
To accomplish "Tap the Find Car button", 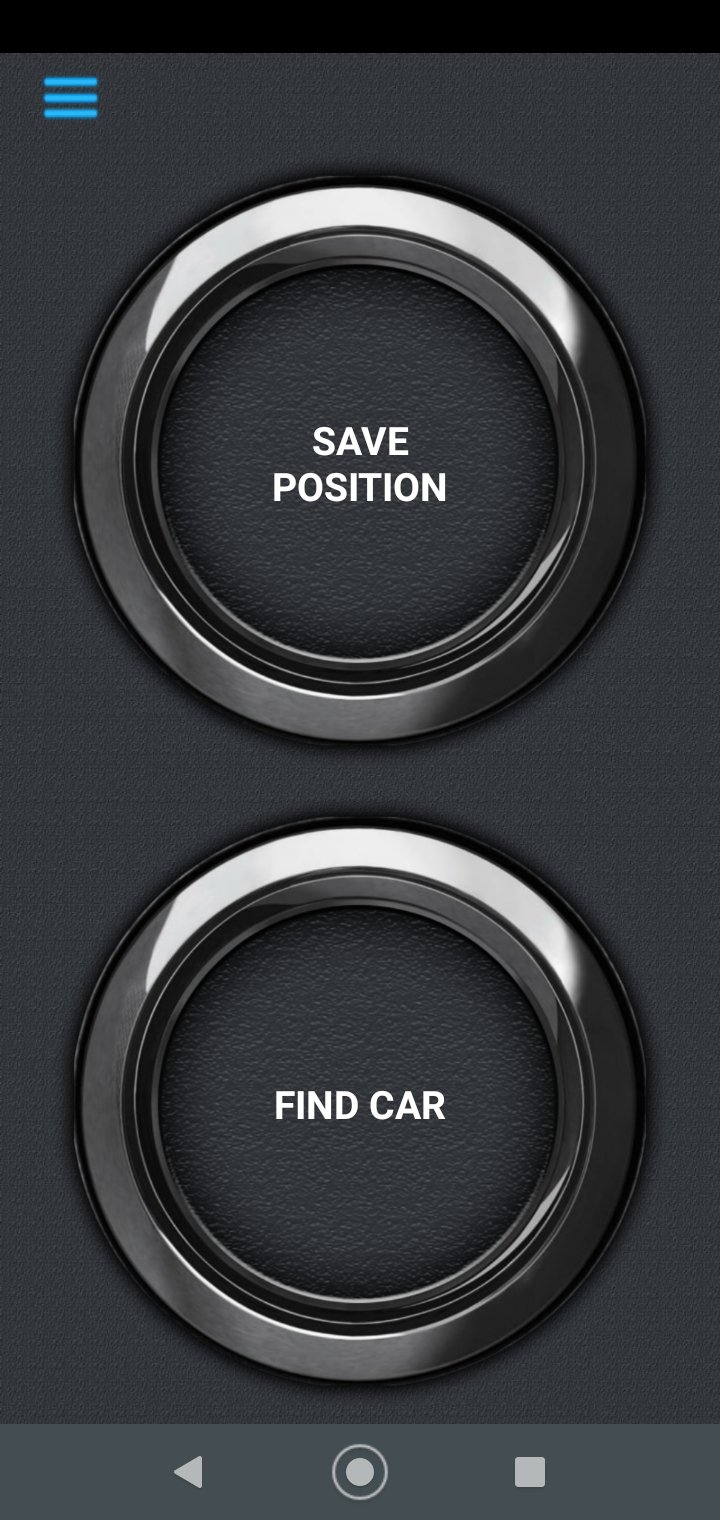I will click(x=360, y=1104).
